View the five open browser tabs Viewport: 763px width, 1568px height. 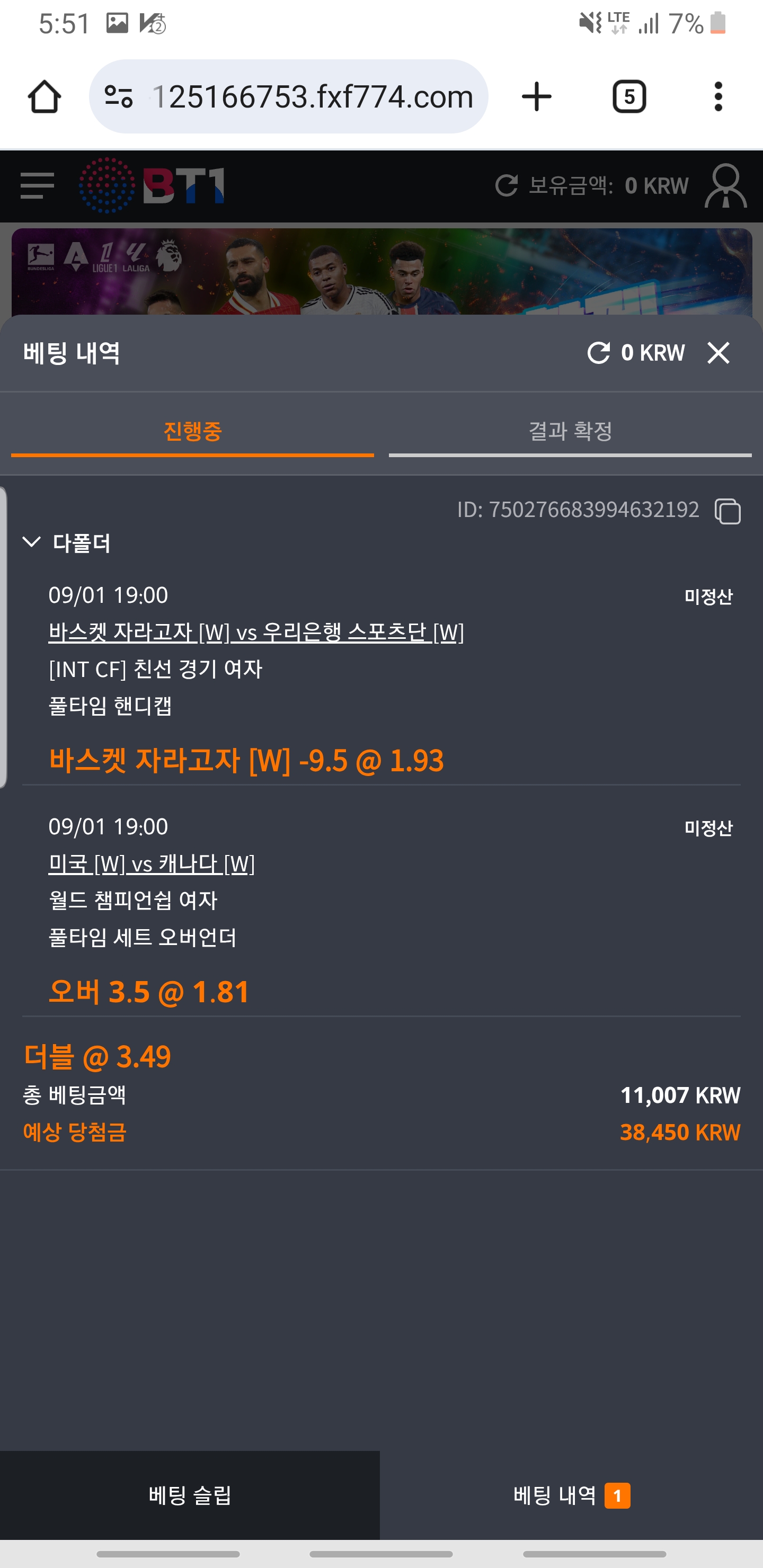coord(628,97)
